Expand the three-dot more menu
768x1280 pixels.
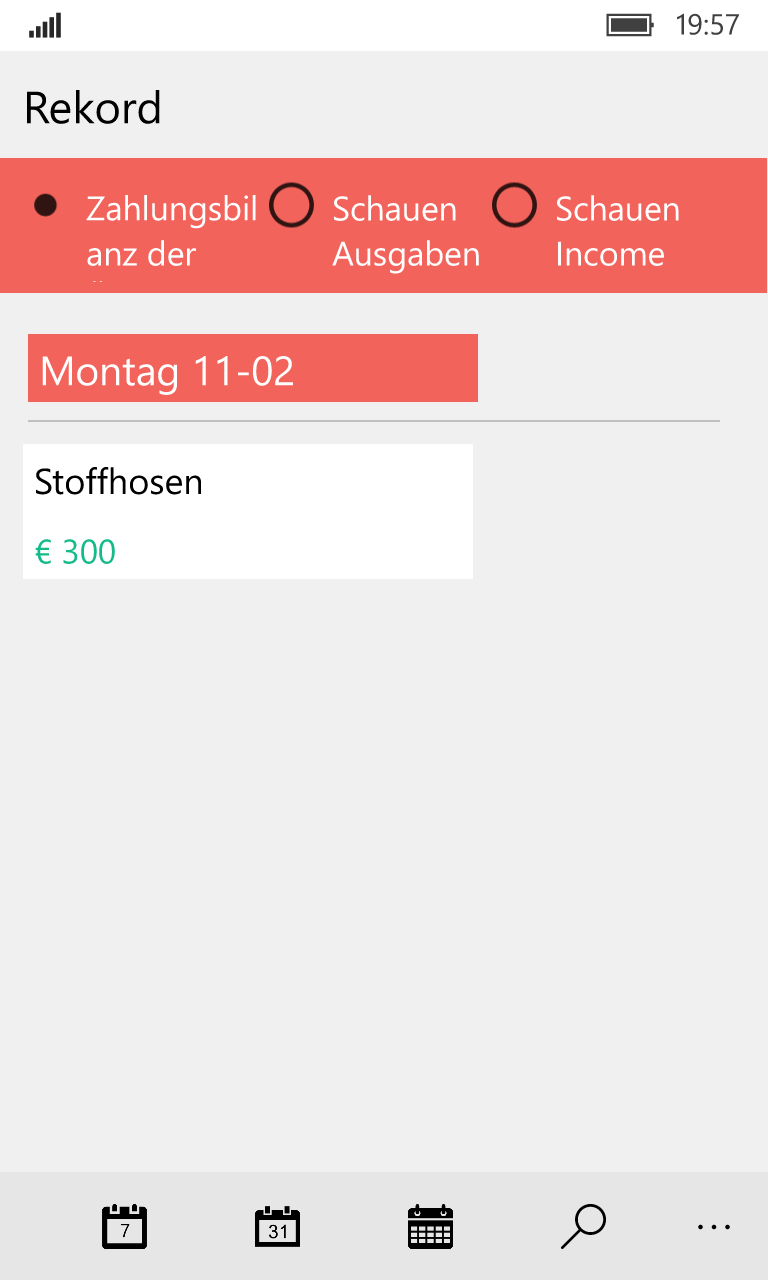(x=713, y=1226)
